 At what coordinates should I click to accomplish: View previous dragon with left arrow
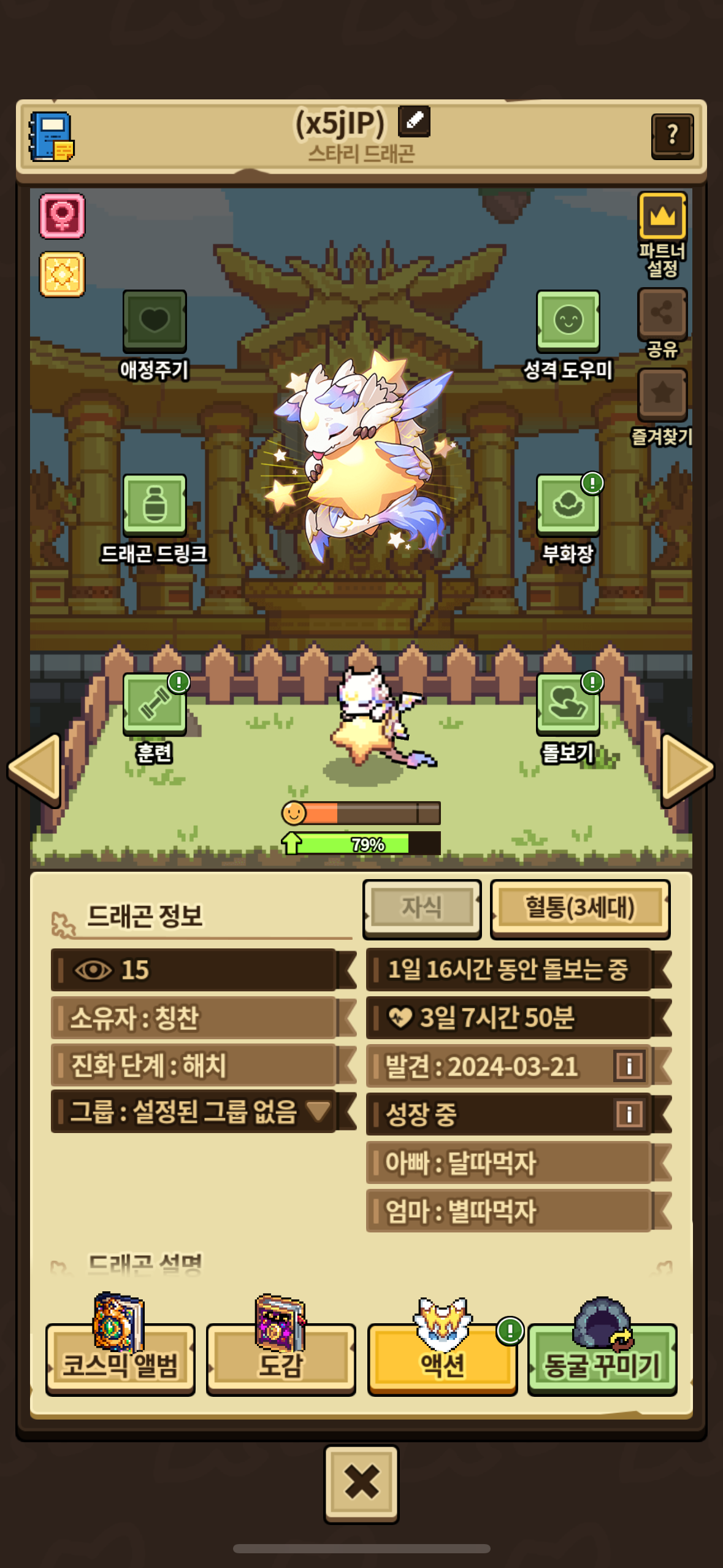click(36, 769)
